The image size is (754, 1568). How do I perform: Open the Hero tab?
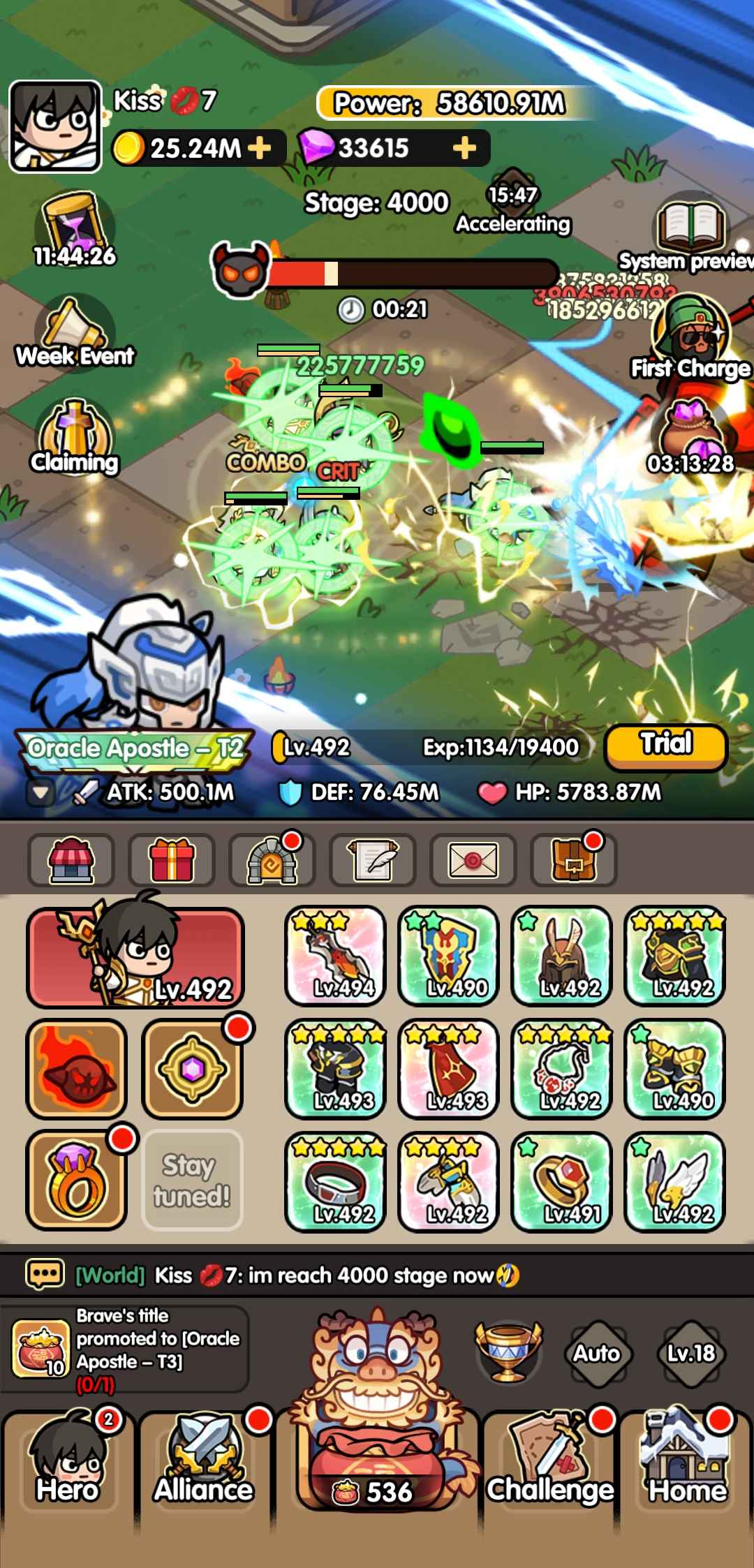pos(67,1463)
